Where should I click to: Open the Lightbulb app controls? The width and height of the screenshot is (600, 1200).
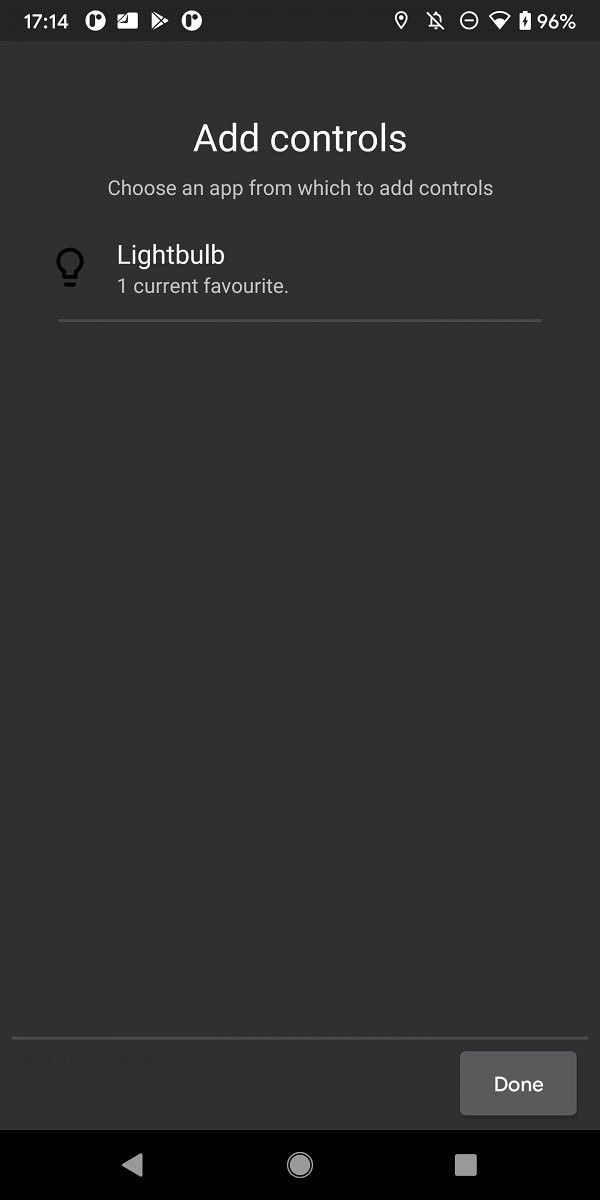[300, 268]
